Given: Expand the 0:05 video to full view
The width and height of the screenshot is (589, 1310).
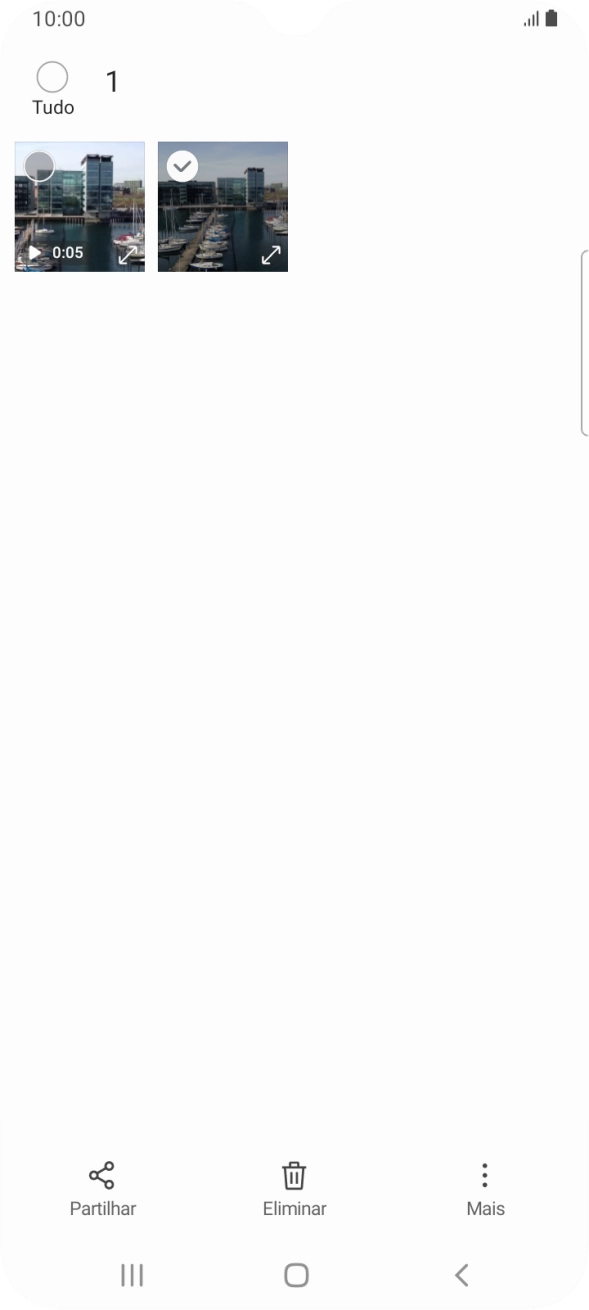Looking at the screenshot, I should (x=127, y=254).
